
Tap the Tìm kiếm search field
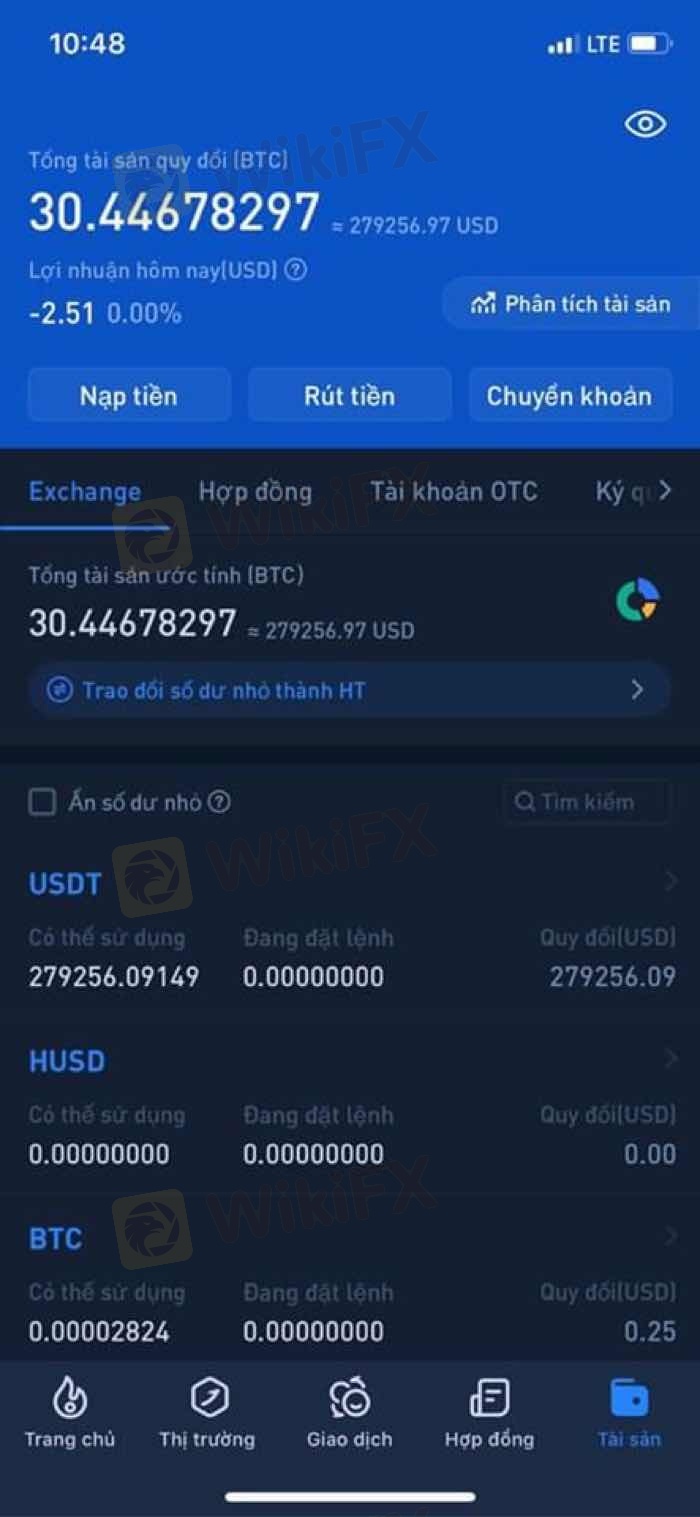(586, 802)
